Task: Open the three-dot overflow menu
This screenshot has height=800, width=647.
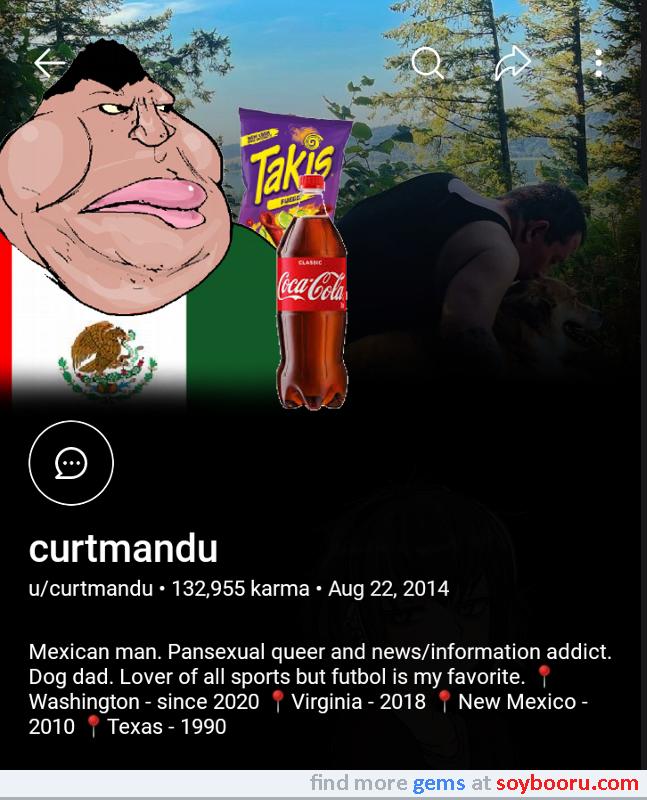Action: pos(598,63)
